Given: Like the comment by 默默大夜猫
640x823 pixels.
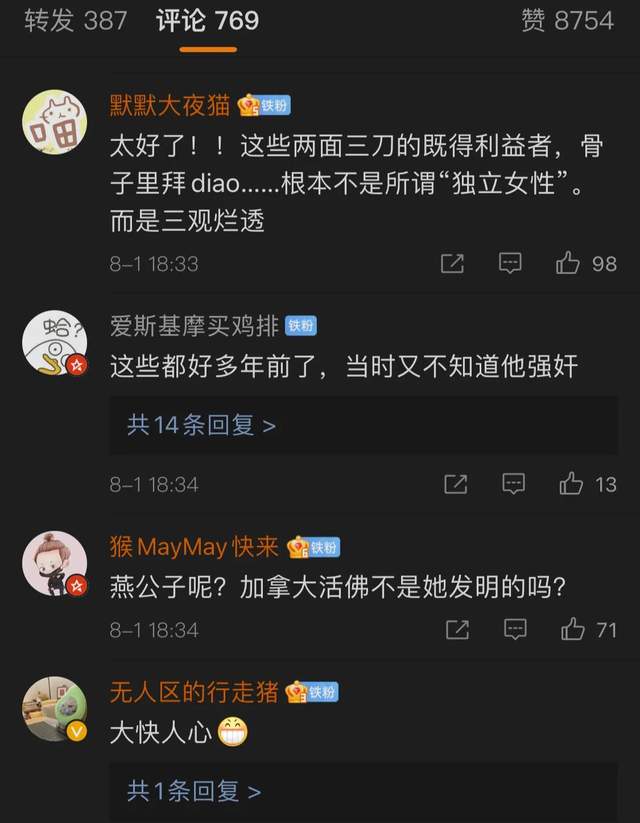Looking at the screenshot, I should (569, 263).
